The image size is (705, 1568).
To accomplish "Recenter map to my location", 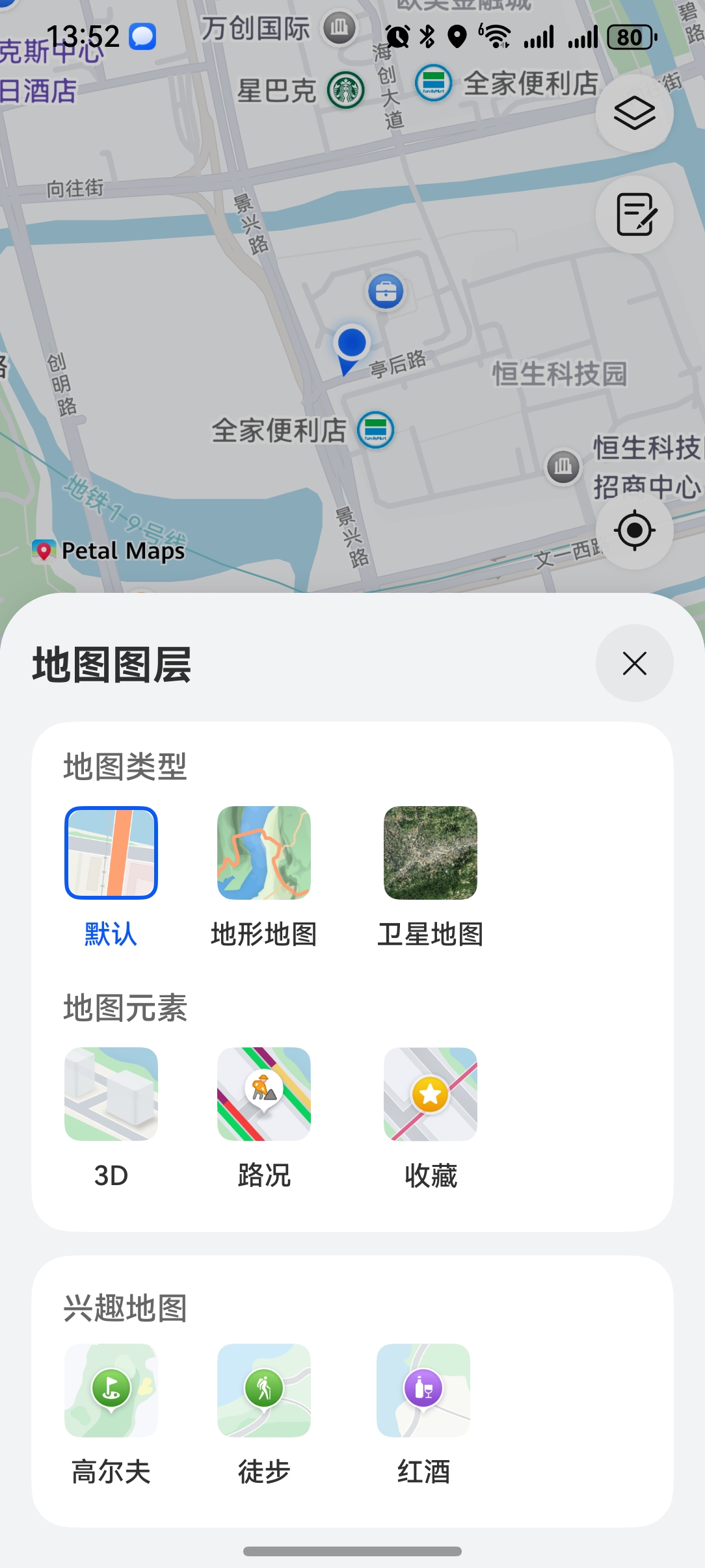I will coord(634,530).
